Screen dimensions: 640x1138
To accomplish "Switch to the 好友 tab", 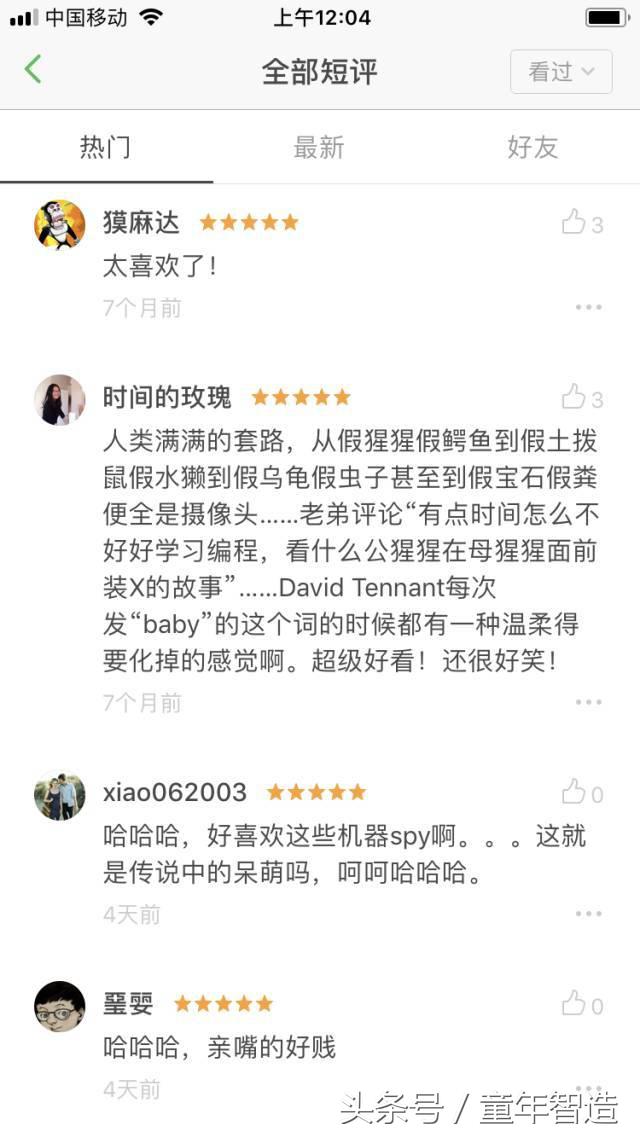I will (532, 148).
